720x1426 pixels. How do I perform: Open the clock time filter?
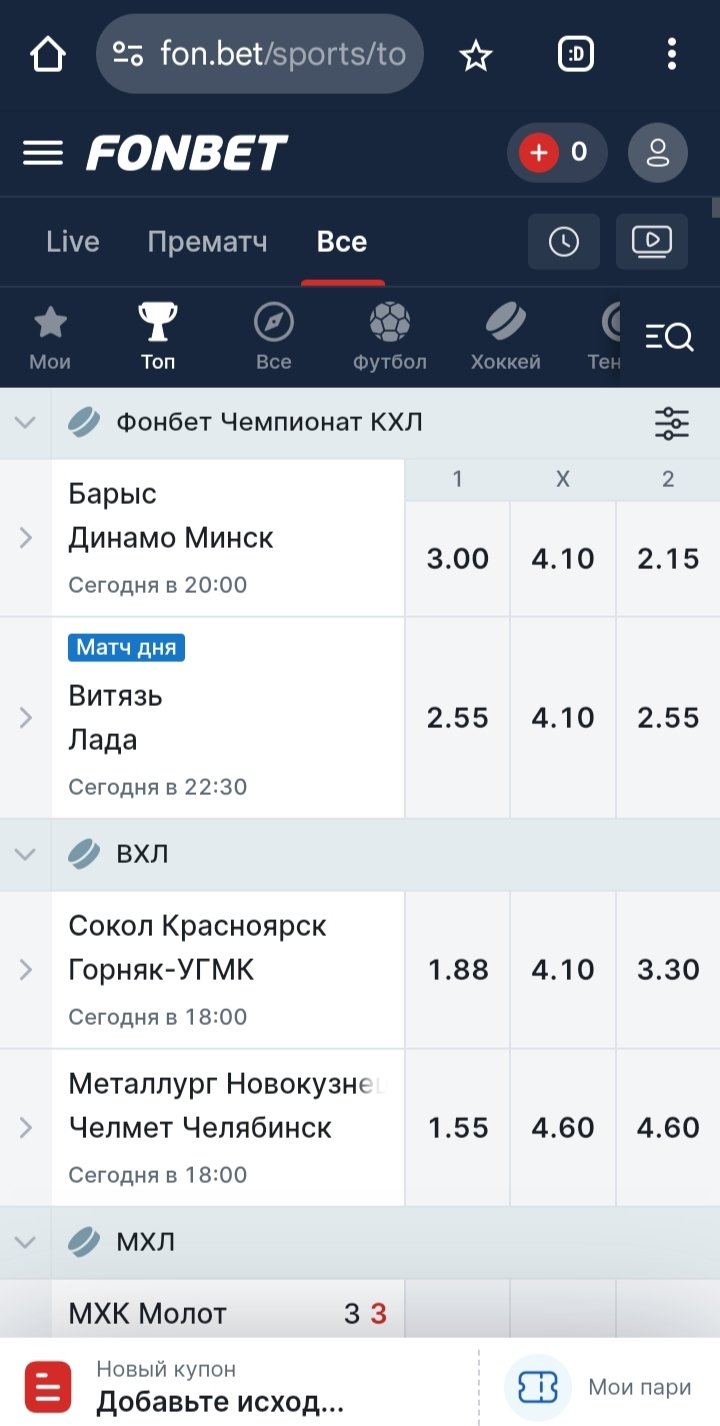563,242
